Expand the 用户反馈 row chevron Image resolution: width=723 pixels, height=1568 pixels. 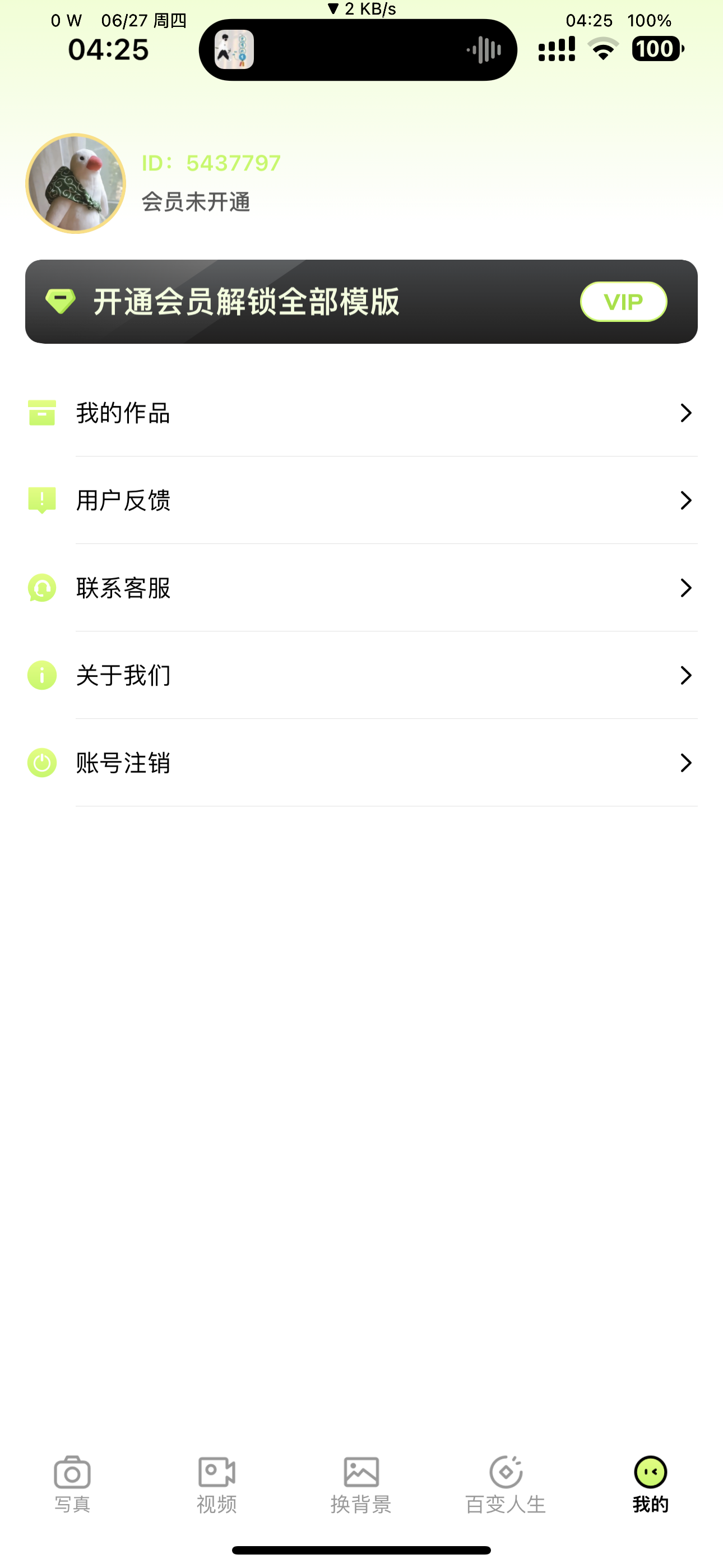(x=687, y=500)
